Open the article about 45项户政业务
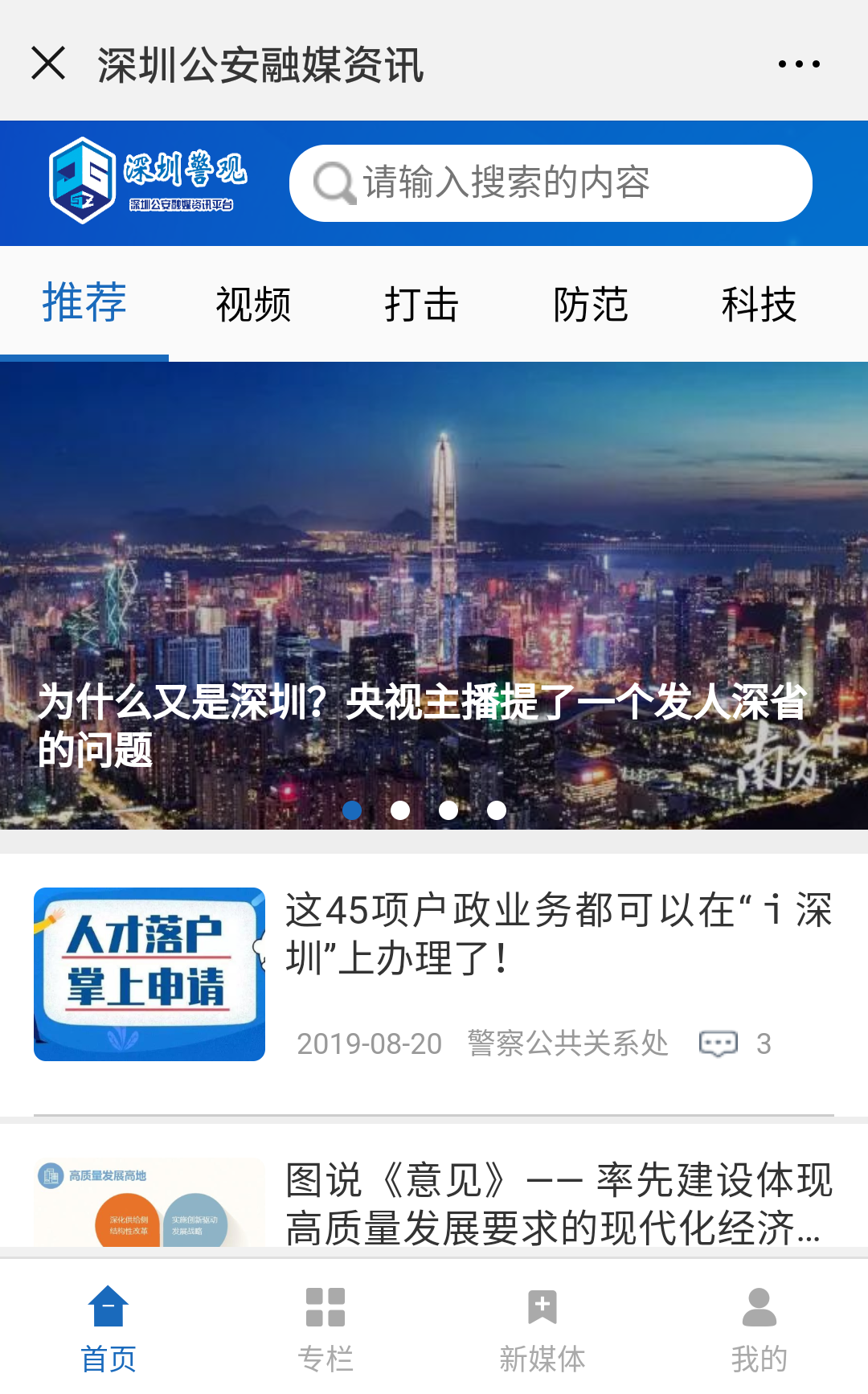This screenshot has width=868, height=1394. (x=558, y=934)
